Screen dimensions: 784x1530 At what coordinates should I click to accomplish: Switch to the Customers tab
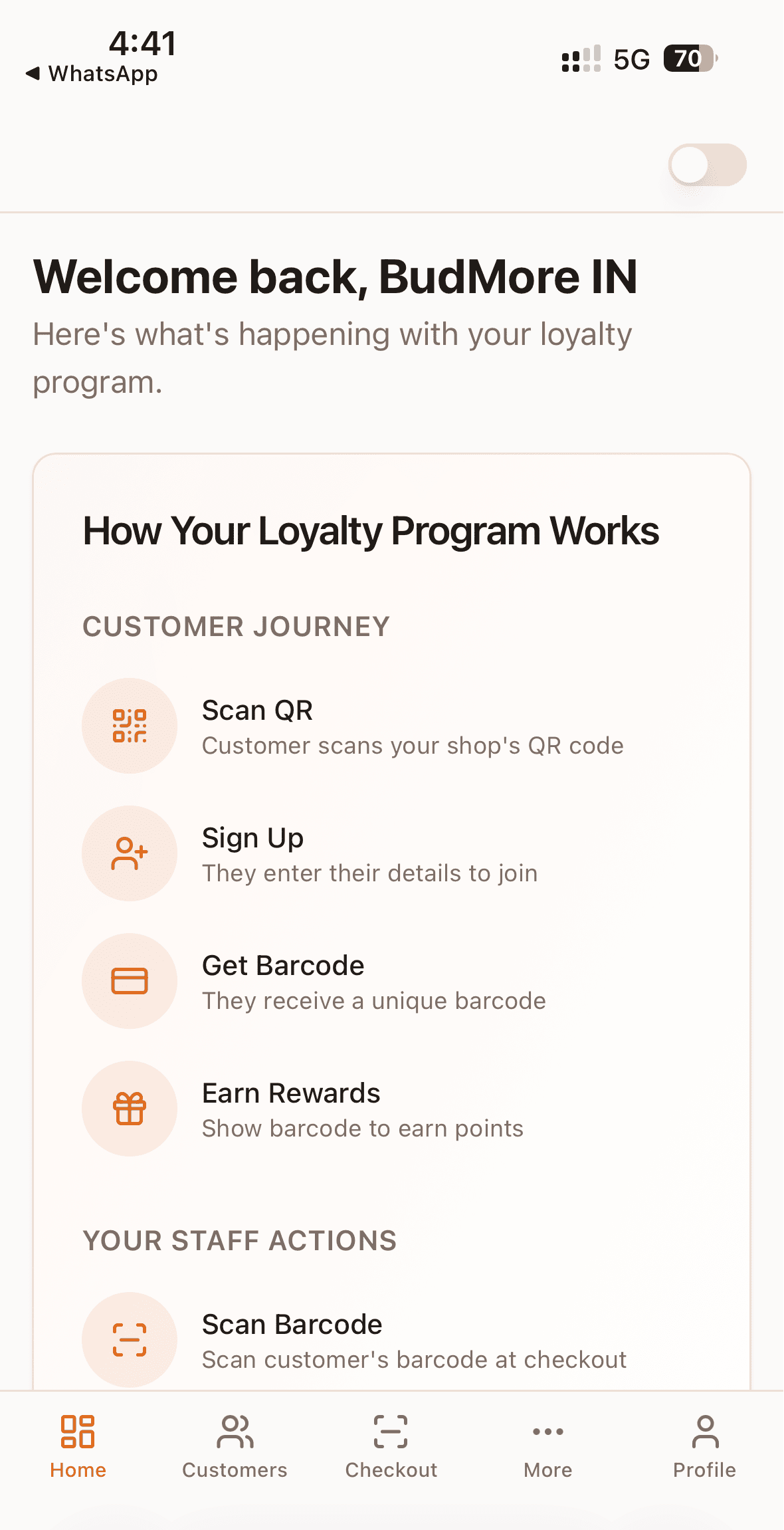pyautogui.click(x=235, y=1446)
